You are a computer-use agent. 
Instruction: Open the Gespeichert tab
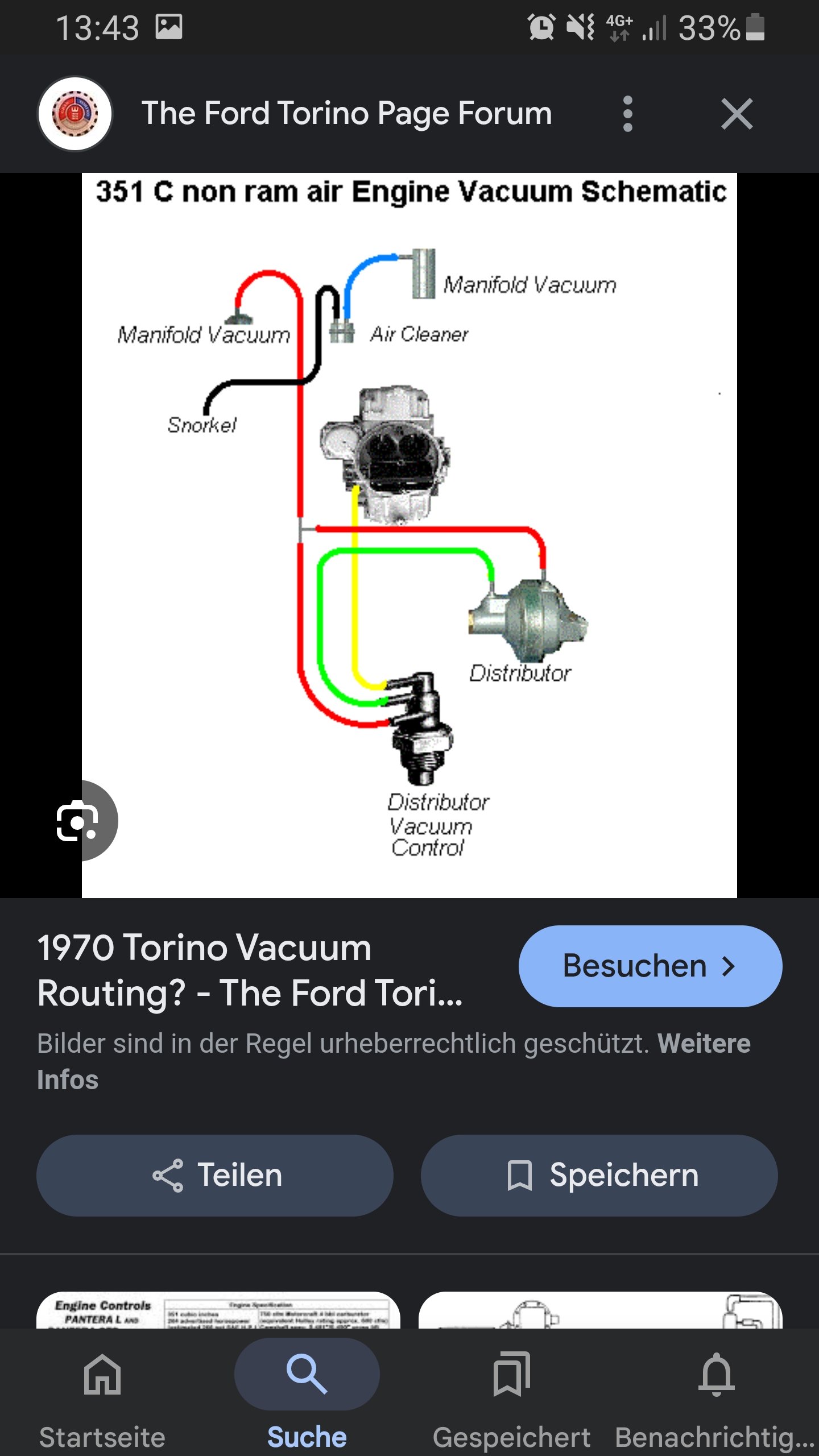point(512,1397)
